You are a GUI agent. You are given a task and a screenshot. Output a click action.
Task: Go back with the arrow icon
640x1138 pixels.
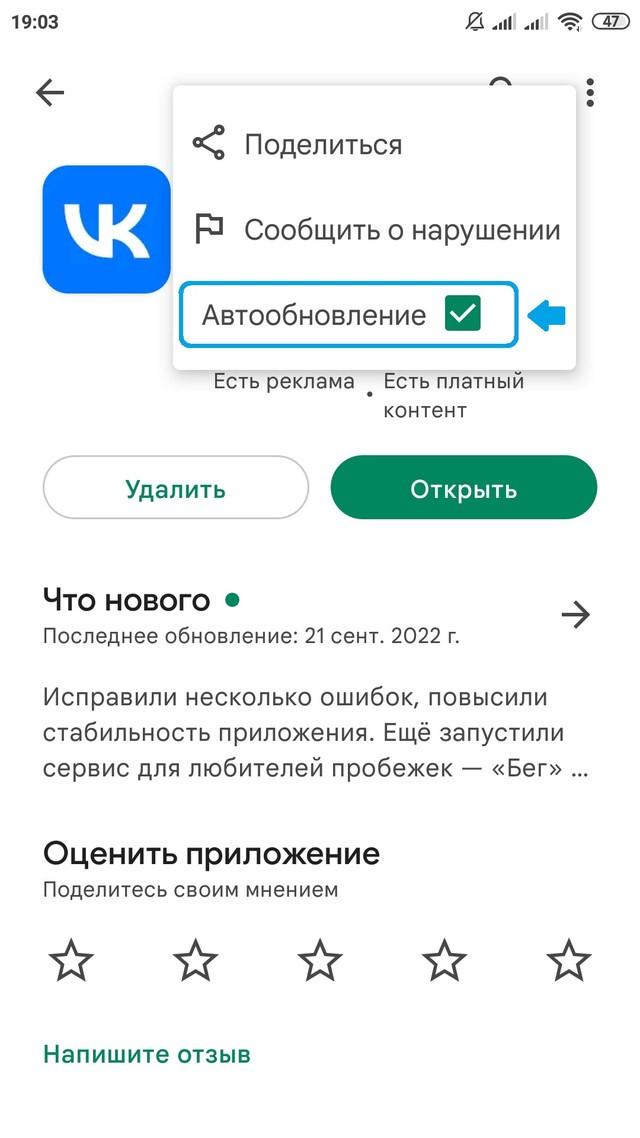tap(49, 93)
